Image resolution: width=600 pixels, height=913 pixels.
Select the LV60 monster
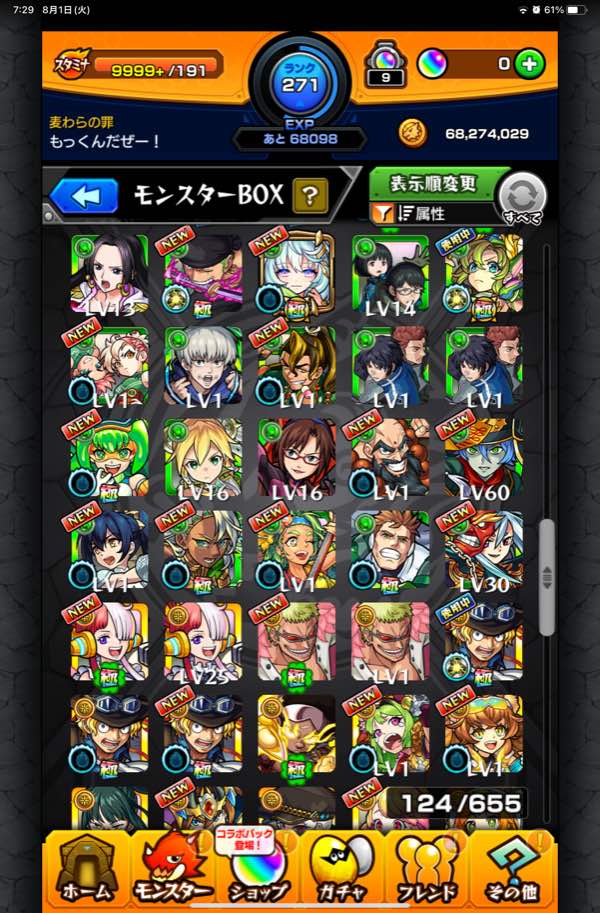tap(485, 457)
